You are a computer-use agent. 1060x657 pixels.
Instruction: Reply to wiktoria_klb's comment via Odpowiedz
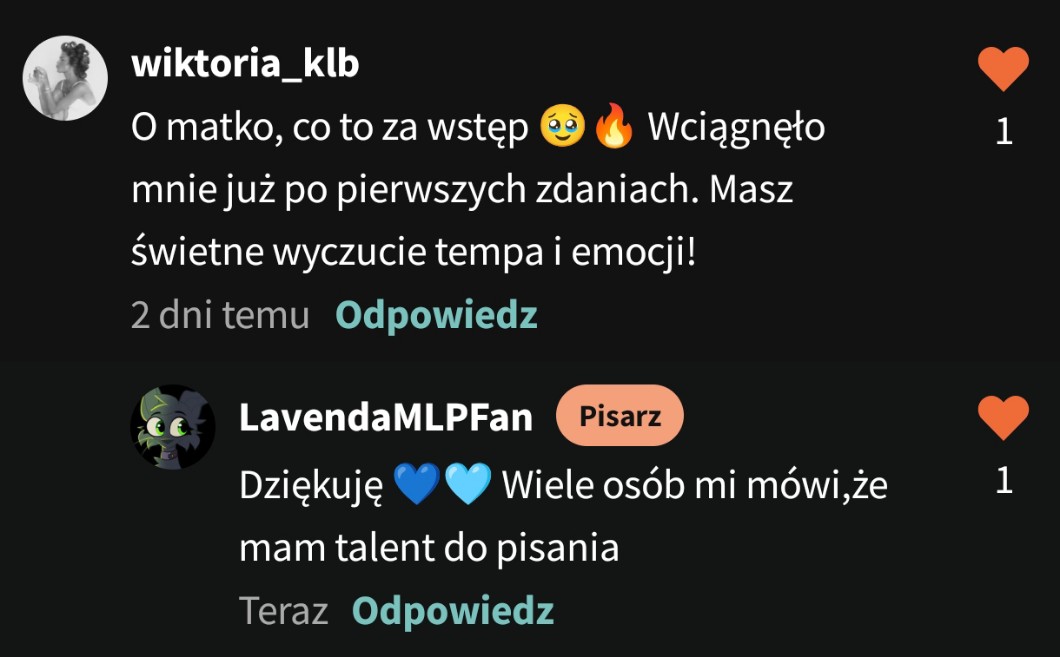(437, 315)
